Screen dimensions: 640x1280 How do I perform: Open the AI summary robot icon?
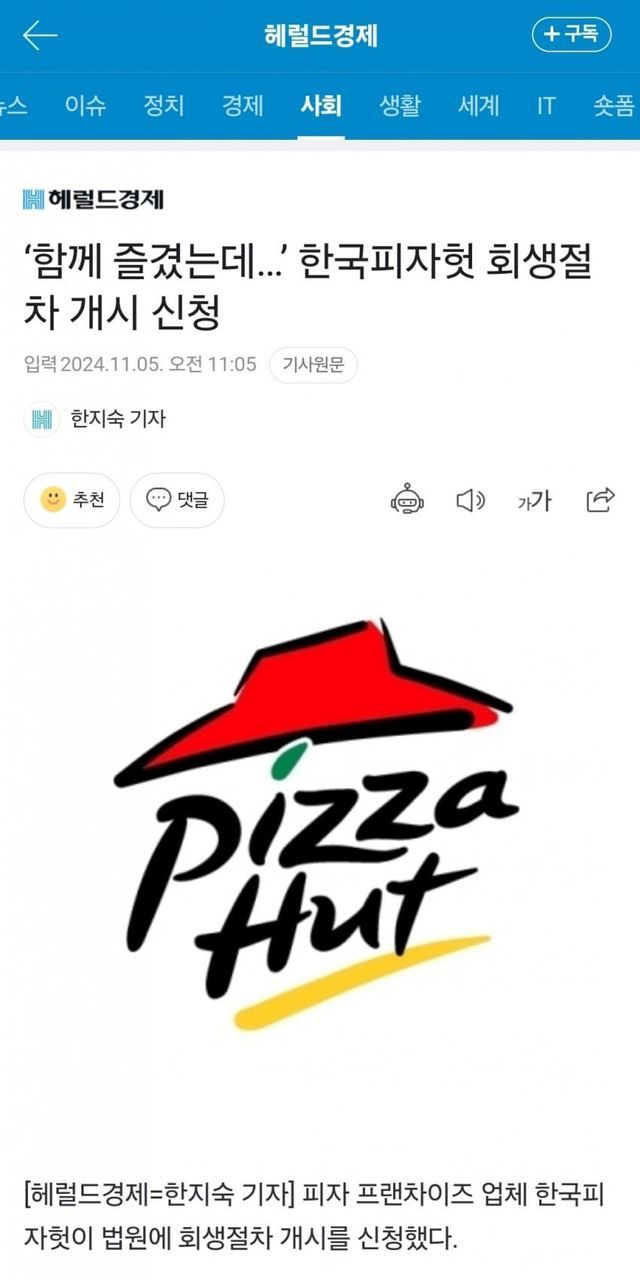(407, 500)
